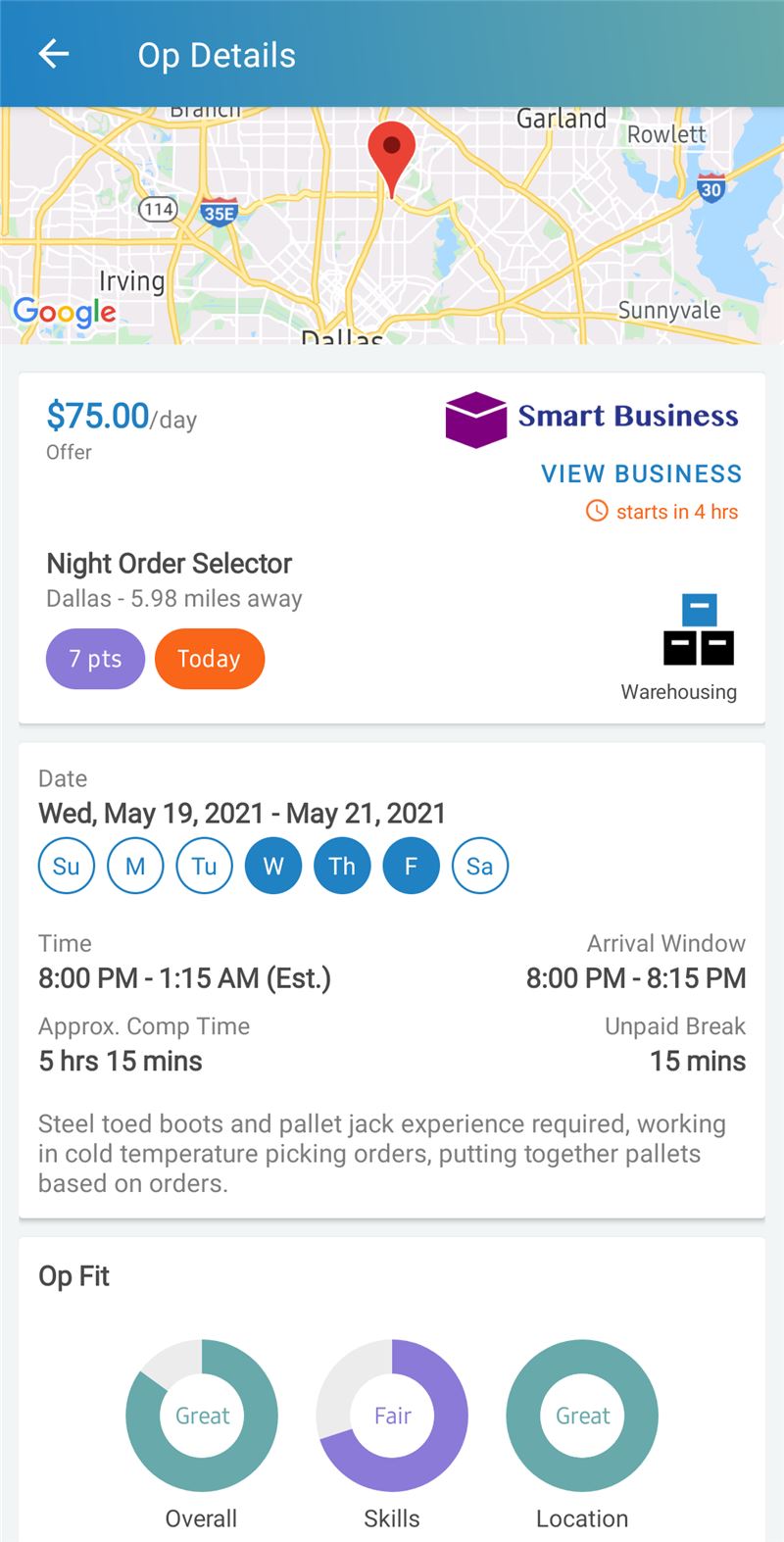Go back from Op Details

coord(54,54)
